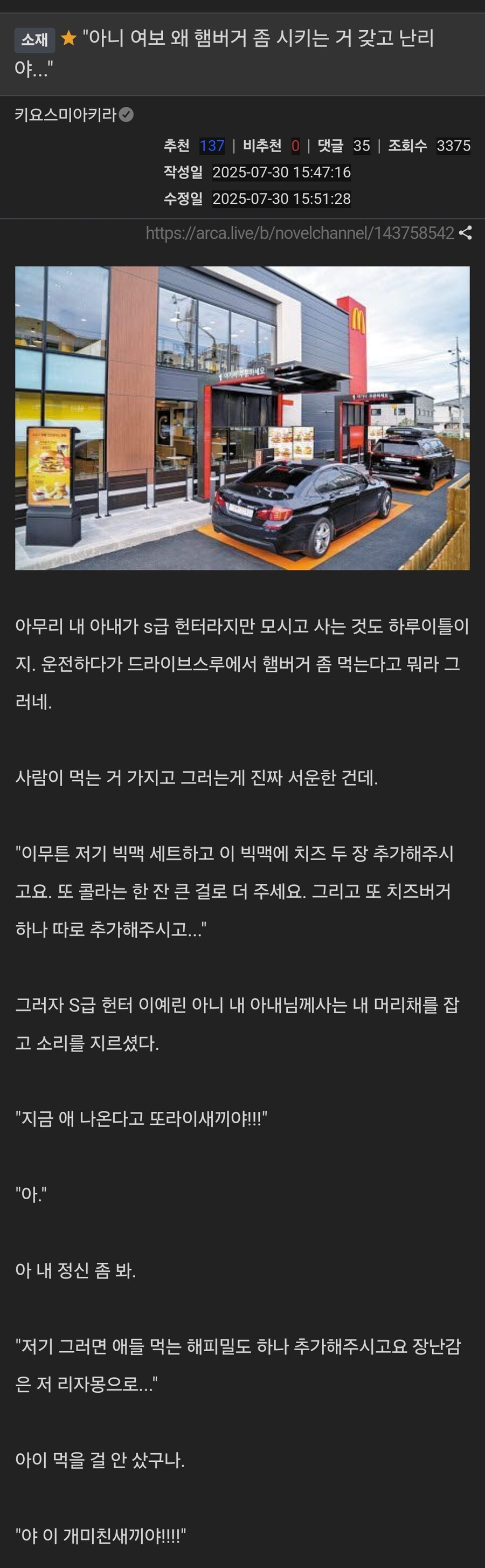Open author 키요스미아키라's profile

(x=65, y=114)
